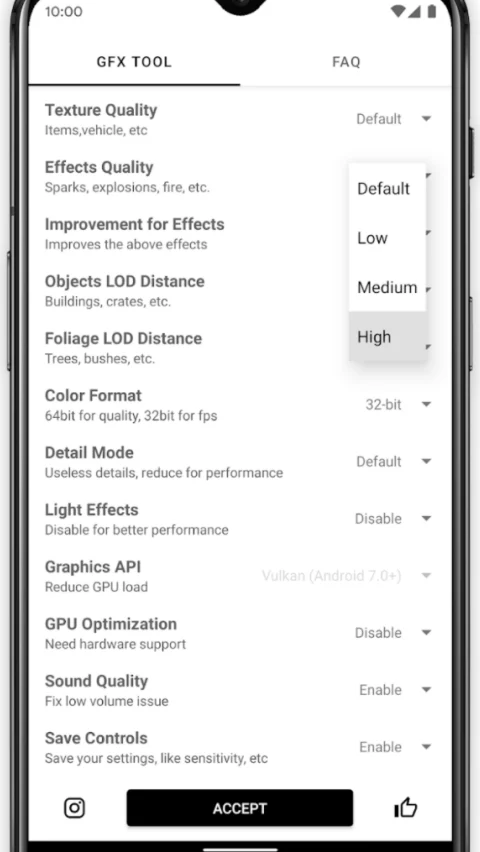Expand the Detail Mode dropdown

point(394,461)
